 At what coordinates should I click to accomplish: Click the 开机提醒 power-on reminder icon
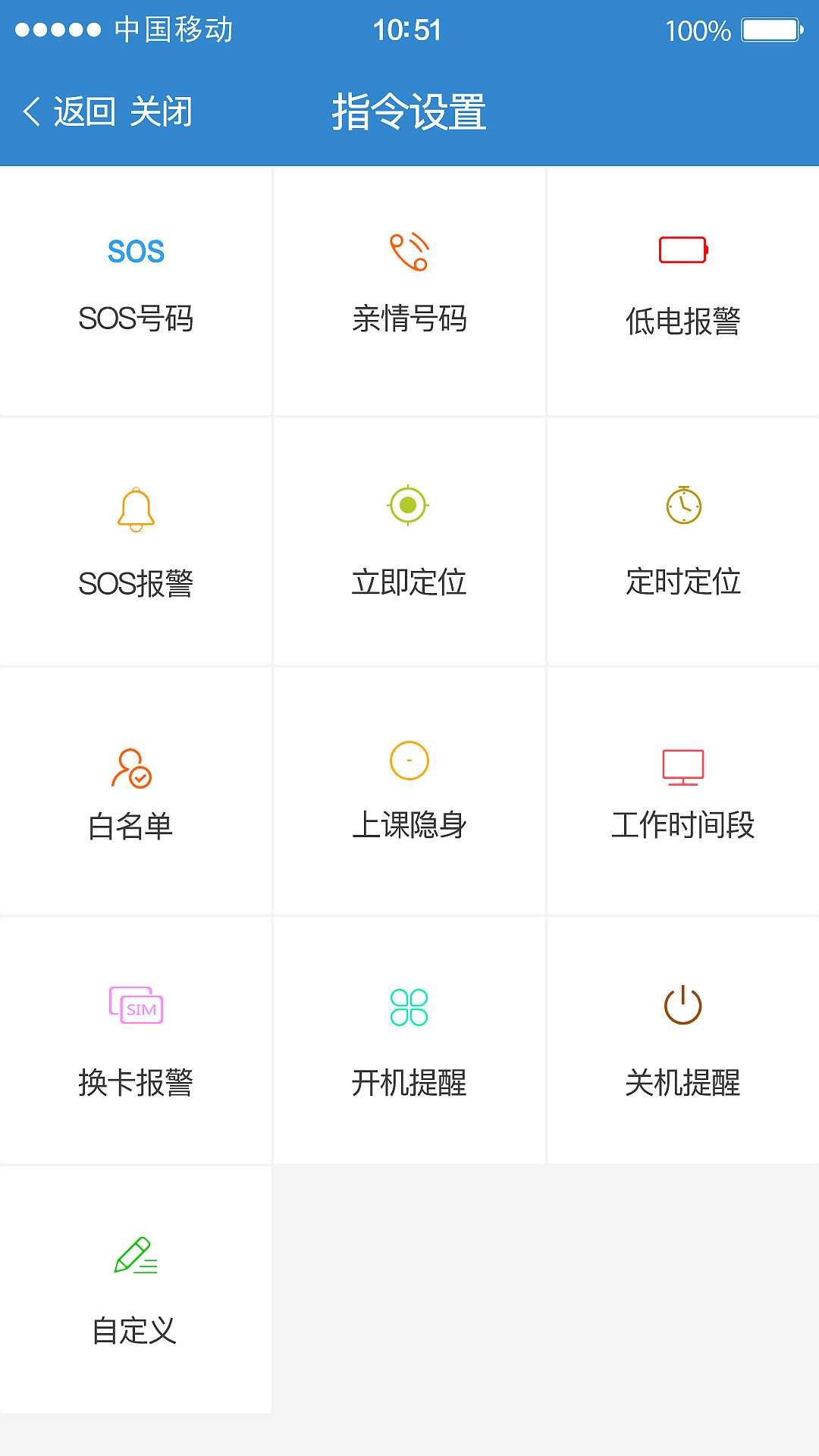point(409,1005)
